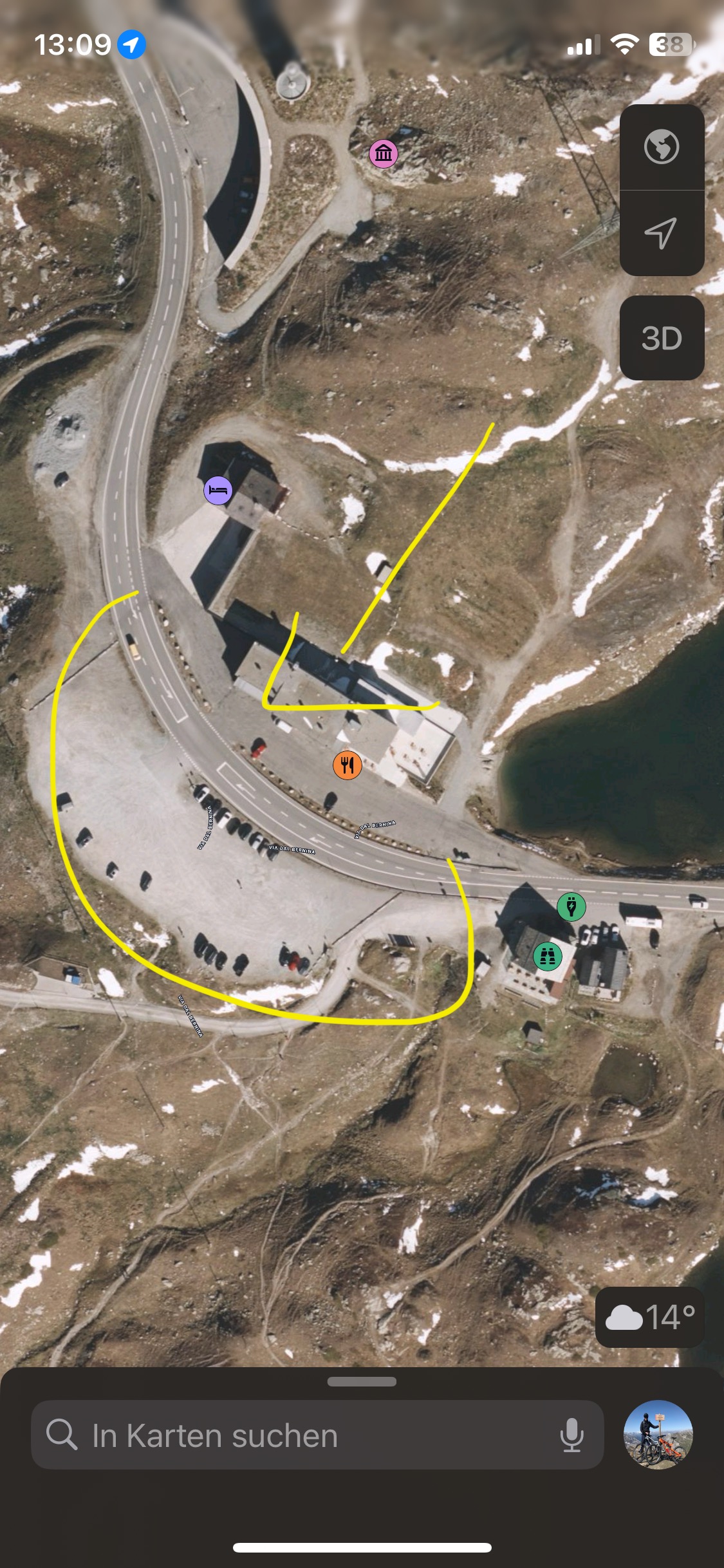Tap the museum marker on the map
This screenshot has height=1568, width=724.
[384, 153]
